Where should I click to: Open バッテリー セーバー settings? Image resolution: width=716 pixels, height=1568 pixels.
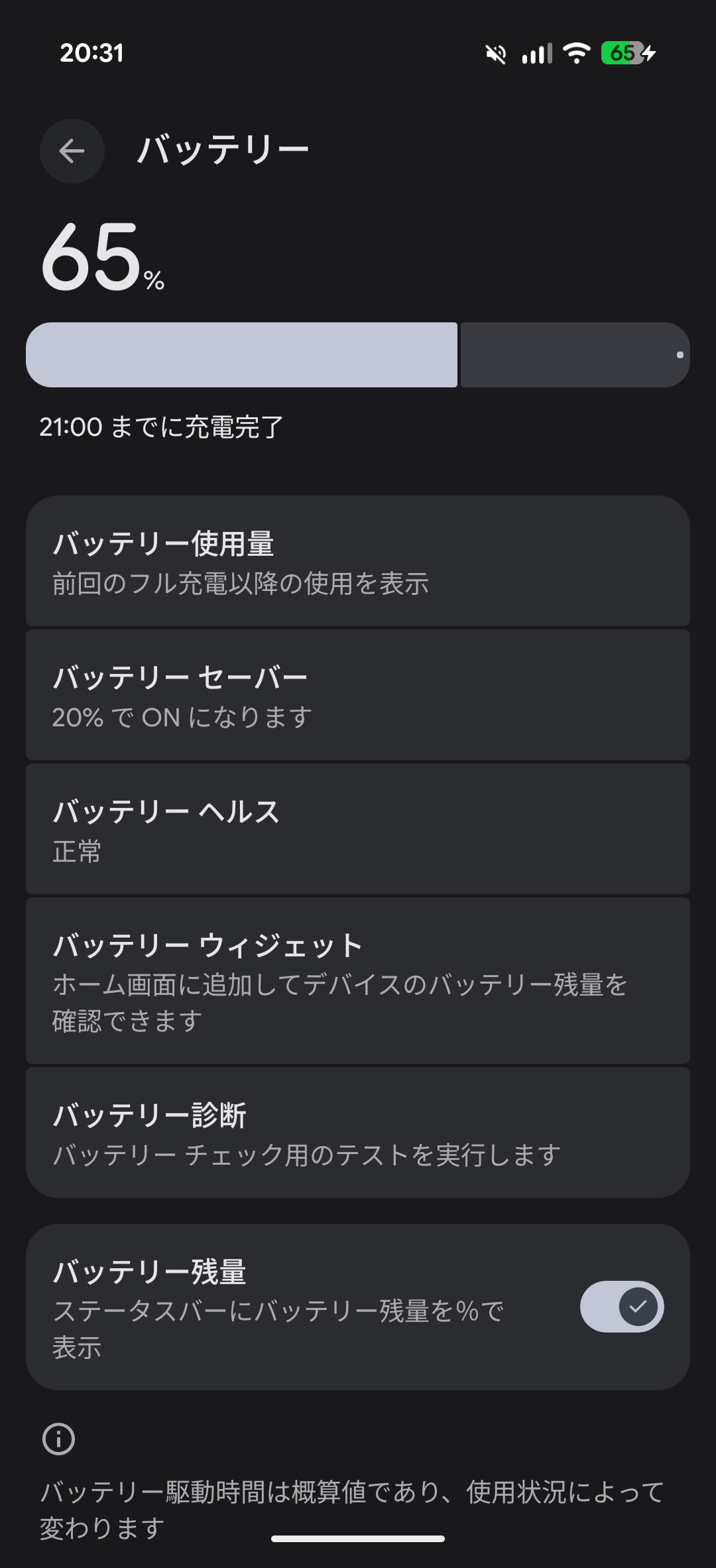click(x=358, y=695)
